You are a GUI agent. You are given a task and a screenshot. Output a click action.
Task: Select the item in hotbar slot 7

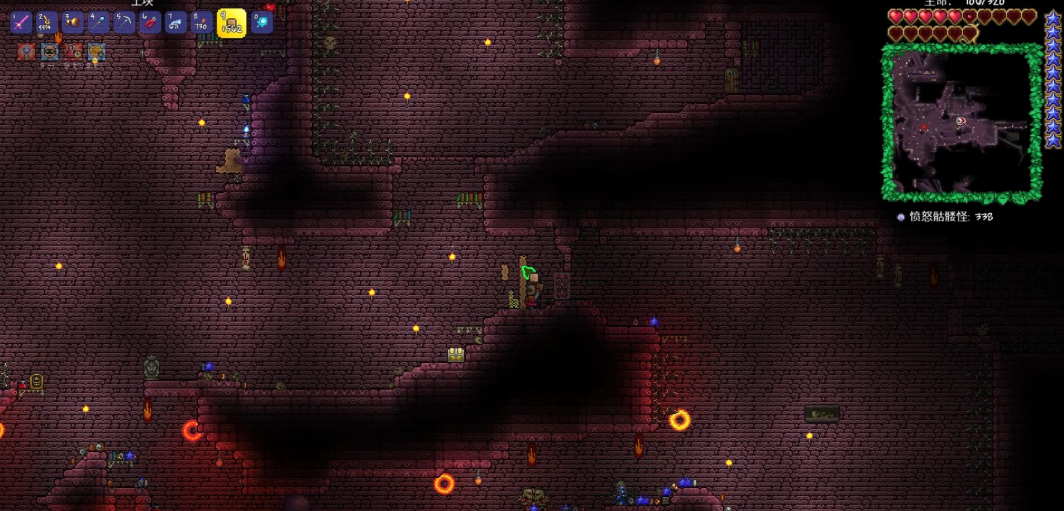[176, 22]
